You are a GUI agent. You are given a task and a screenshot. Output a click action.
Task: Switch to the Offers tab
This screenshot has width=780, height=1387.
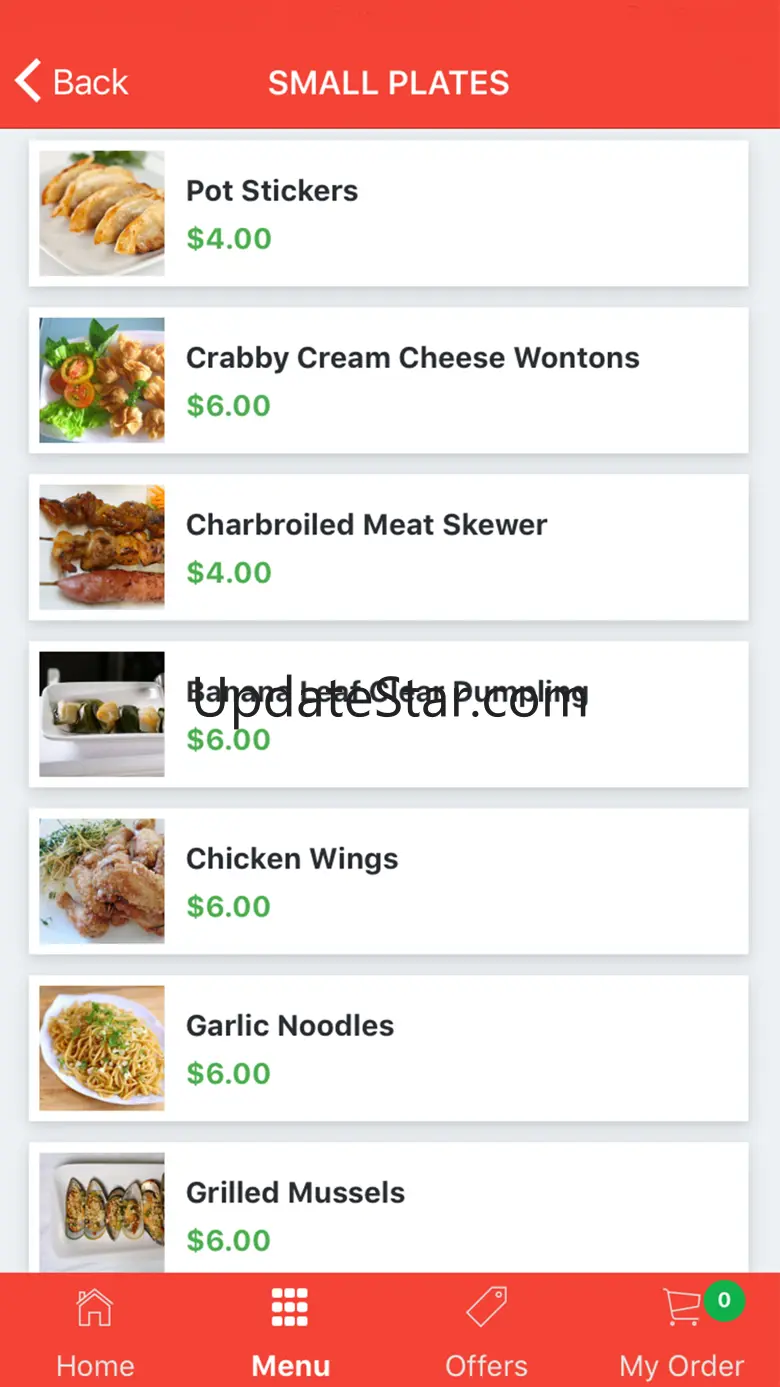(486, 1330)
